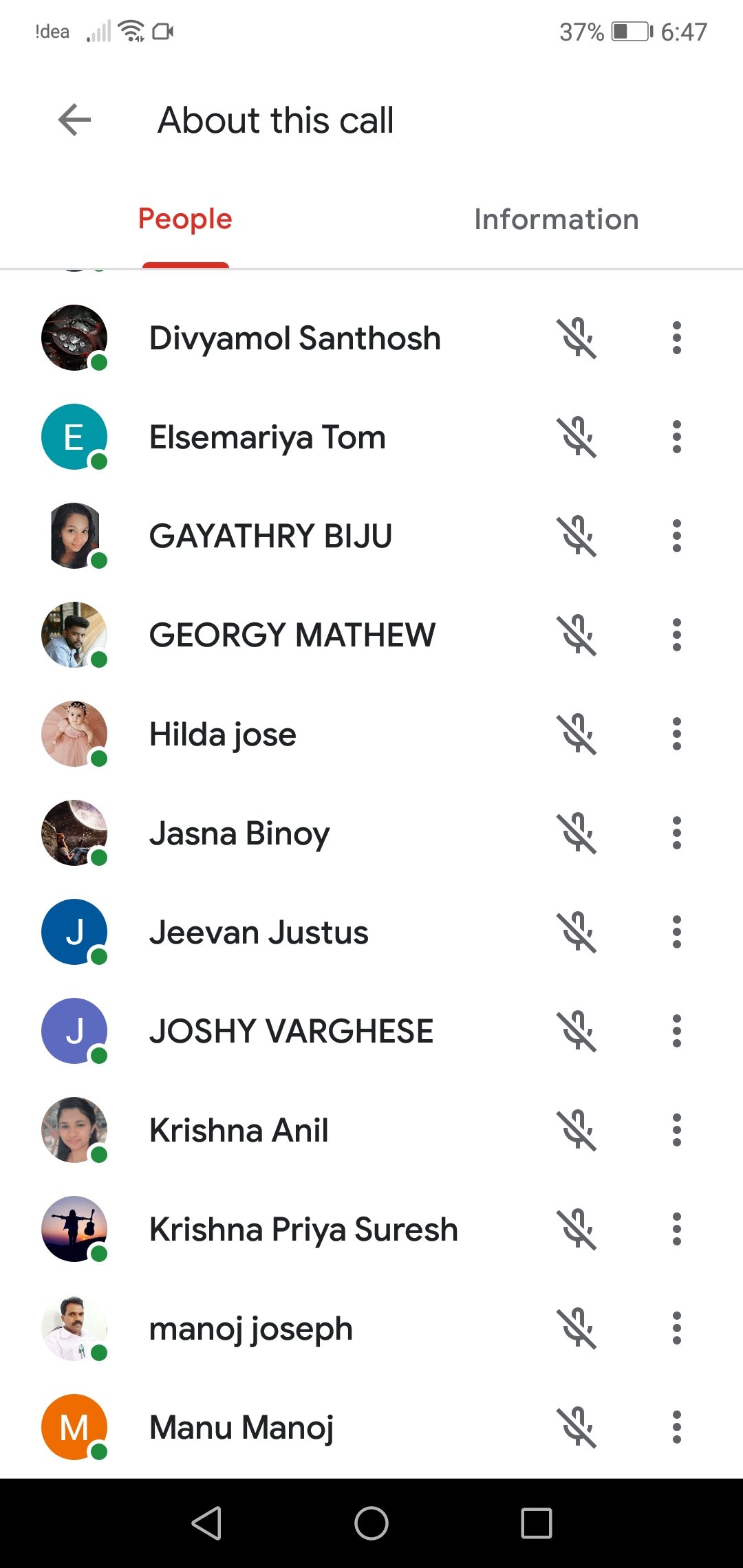This screenshot has height=1568, width=743.
Task: Tap the muted mic icon for Elsemariya Tom
Action: pyautogui.click(x=578, y=437)
